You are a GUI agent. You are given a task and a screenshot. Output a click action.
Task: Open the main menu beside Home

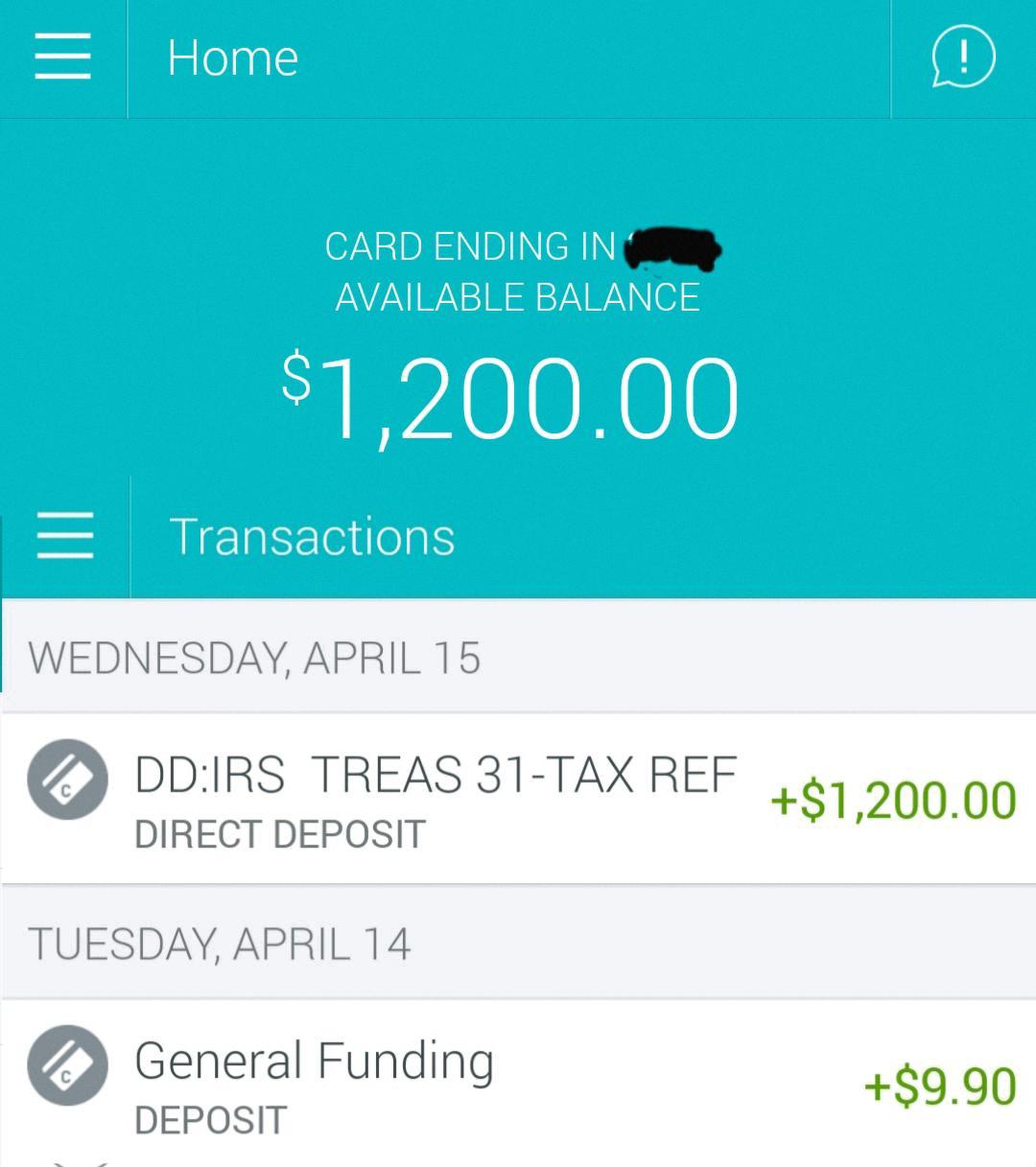click(62, 58)
